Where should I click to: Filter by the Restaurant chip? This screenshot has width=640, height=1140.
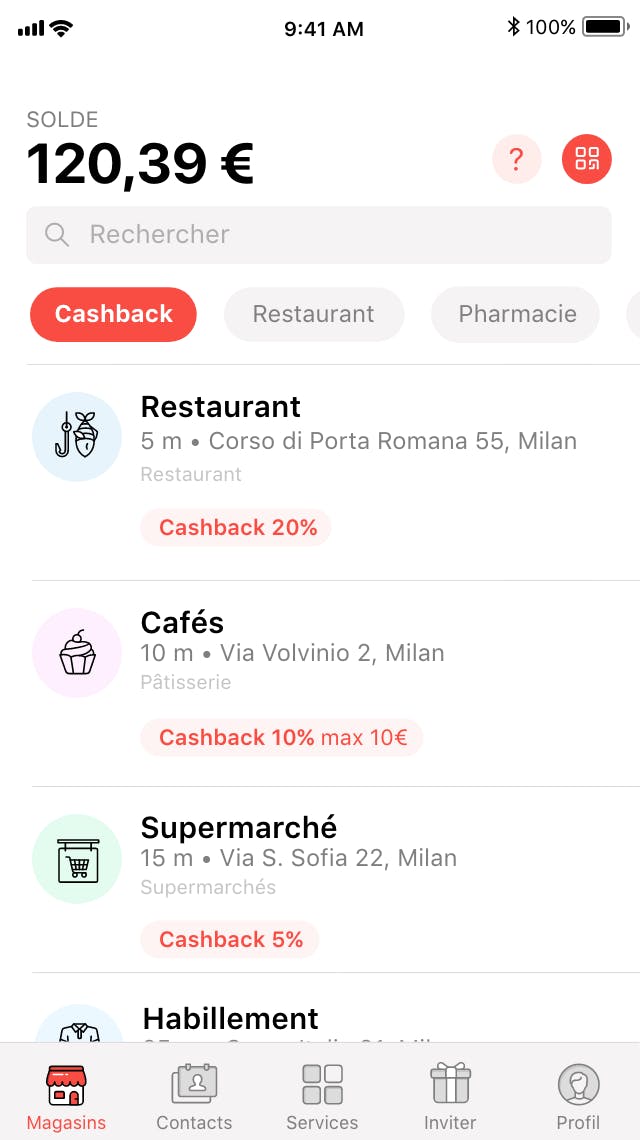pyautogui.click(x=313, y=314)
